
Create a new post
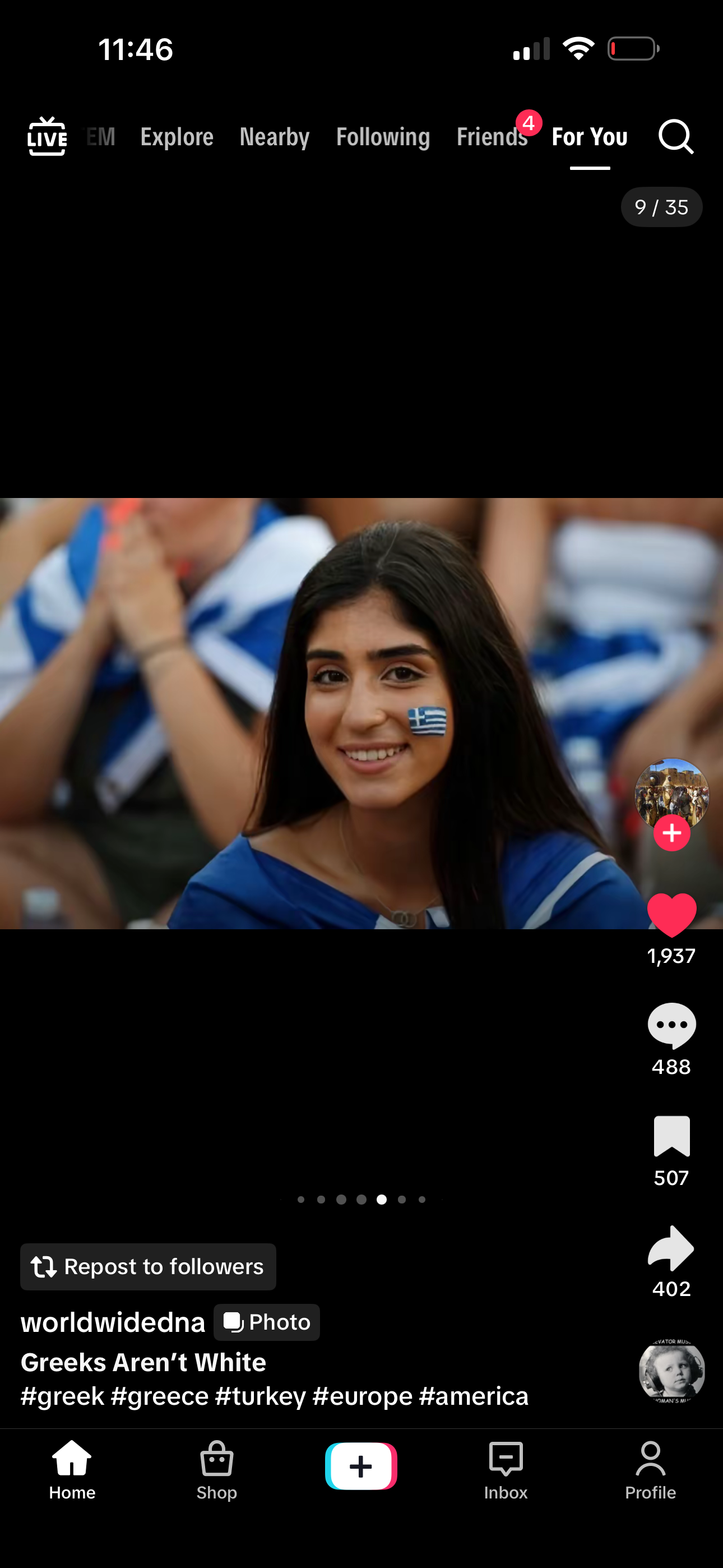pyautogui.click(x=361, y=1466)
